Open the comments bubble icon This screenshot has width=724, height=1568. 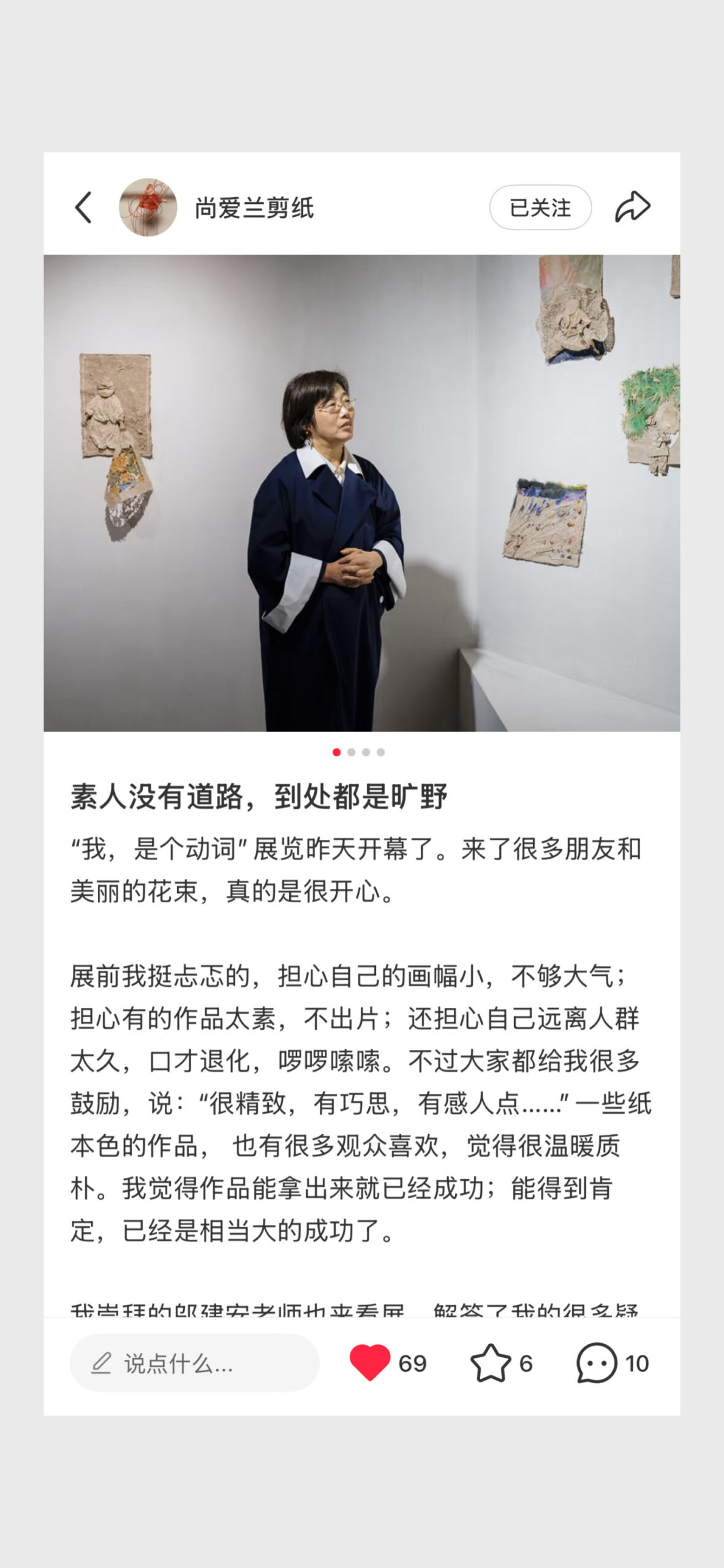coord(596,1363)
